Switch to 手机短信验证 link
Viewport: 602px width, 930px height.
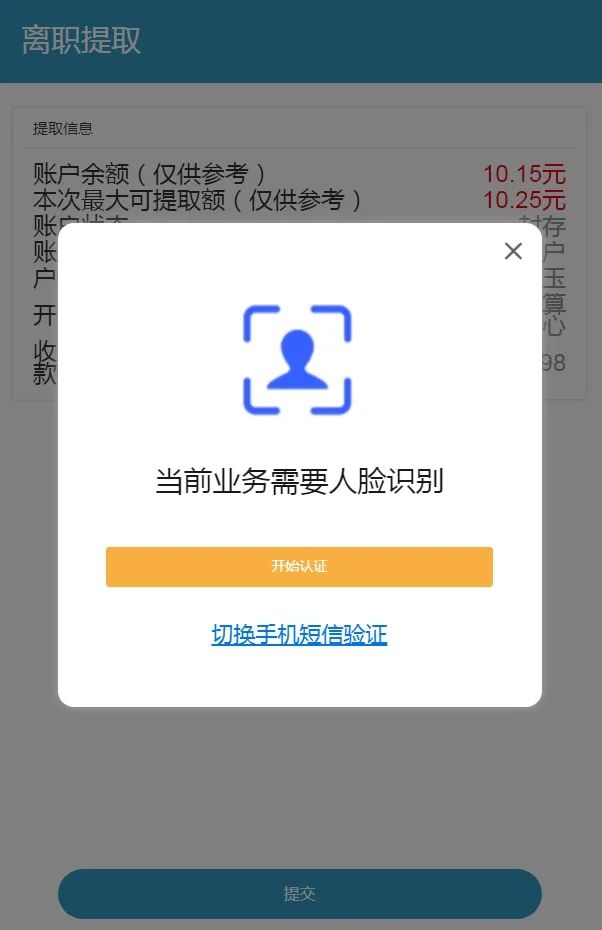point(299,634)
